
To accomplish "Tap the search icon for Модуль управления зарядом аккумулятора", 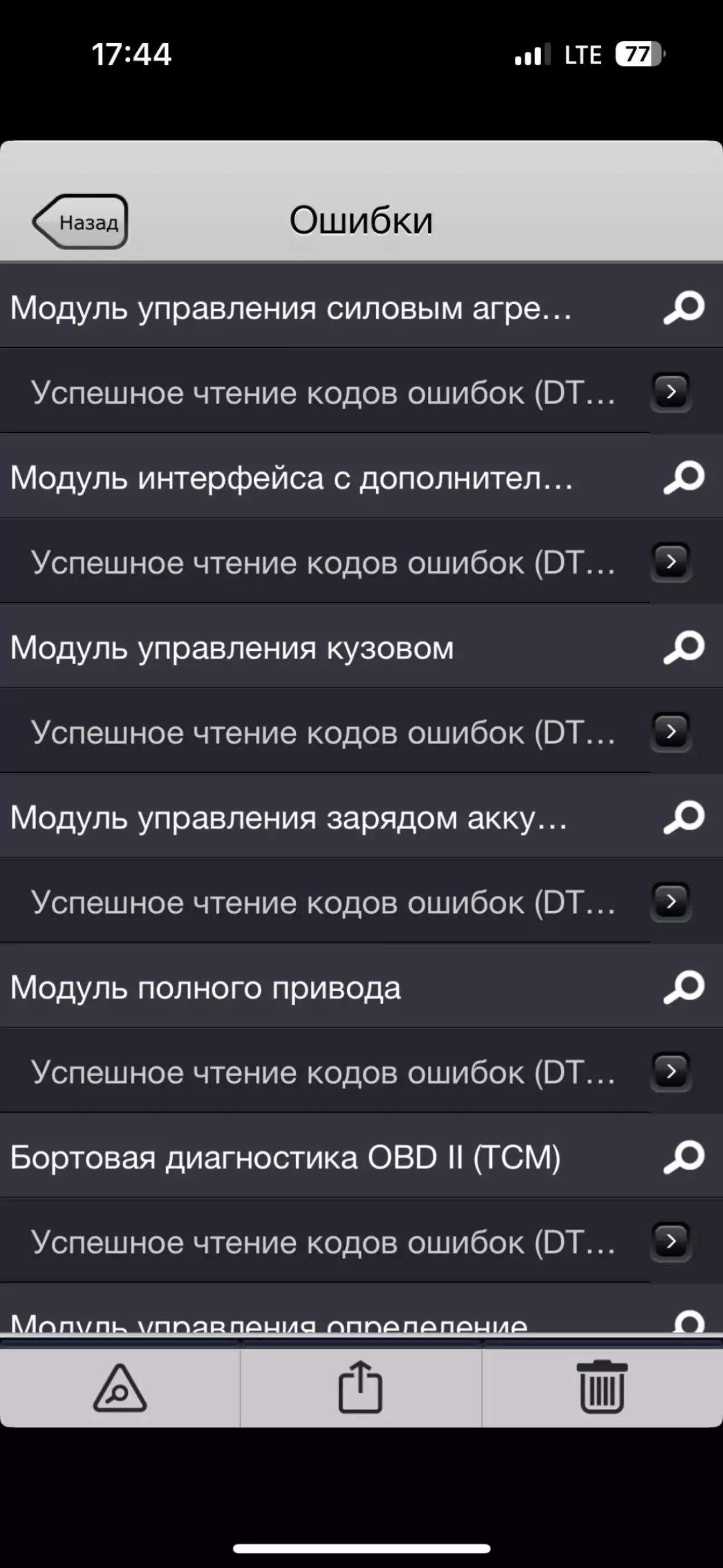I will [684, 817].
